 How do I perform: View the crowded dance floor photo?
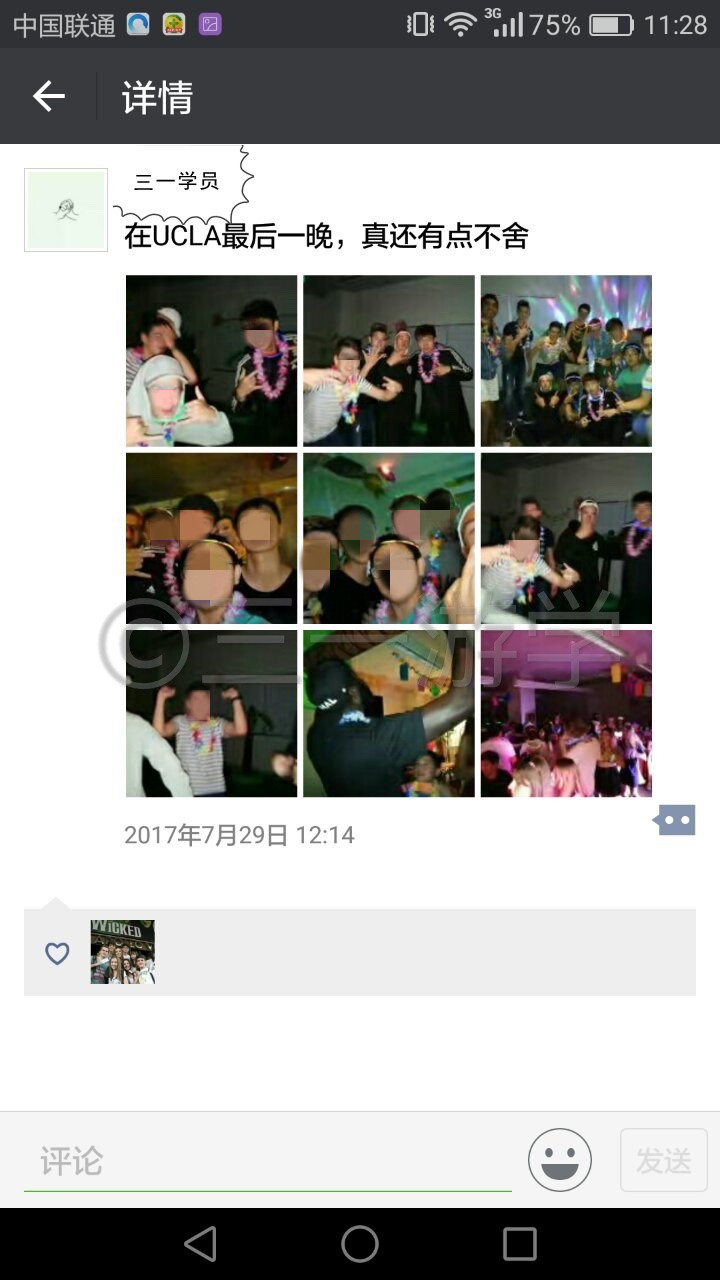click(566, 713)
